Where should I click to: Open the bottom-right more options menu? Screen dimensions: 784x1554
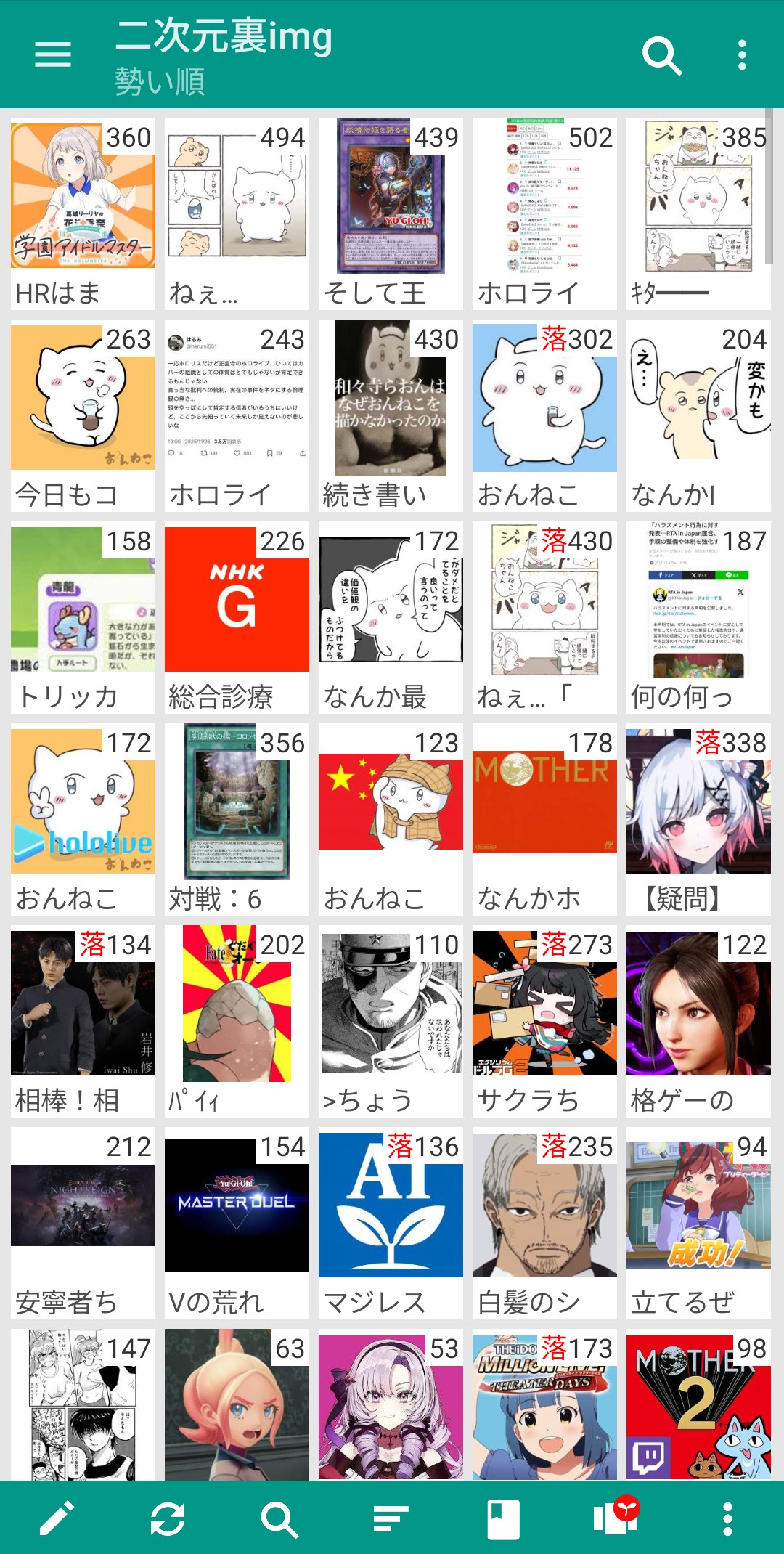click(727, 1518)
